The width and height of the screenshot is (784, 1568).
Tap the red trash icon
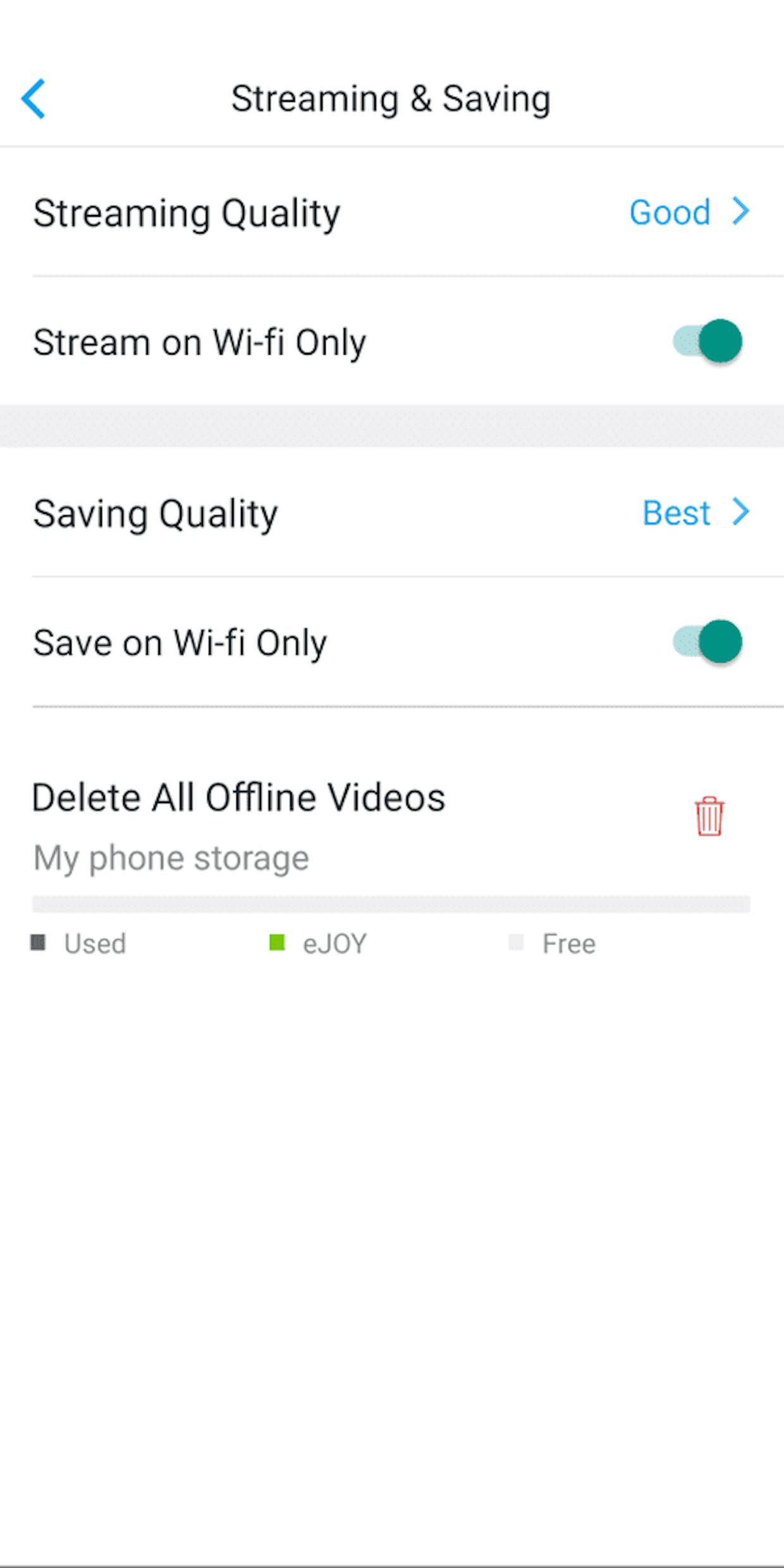[x=709, y=816]
